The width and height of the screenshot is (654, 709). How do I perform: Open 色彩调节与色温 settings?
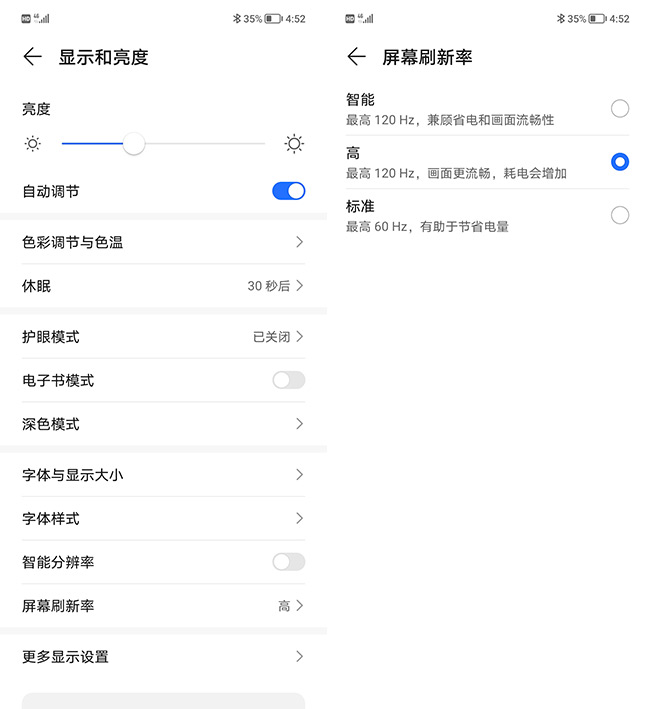point(163,242)
